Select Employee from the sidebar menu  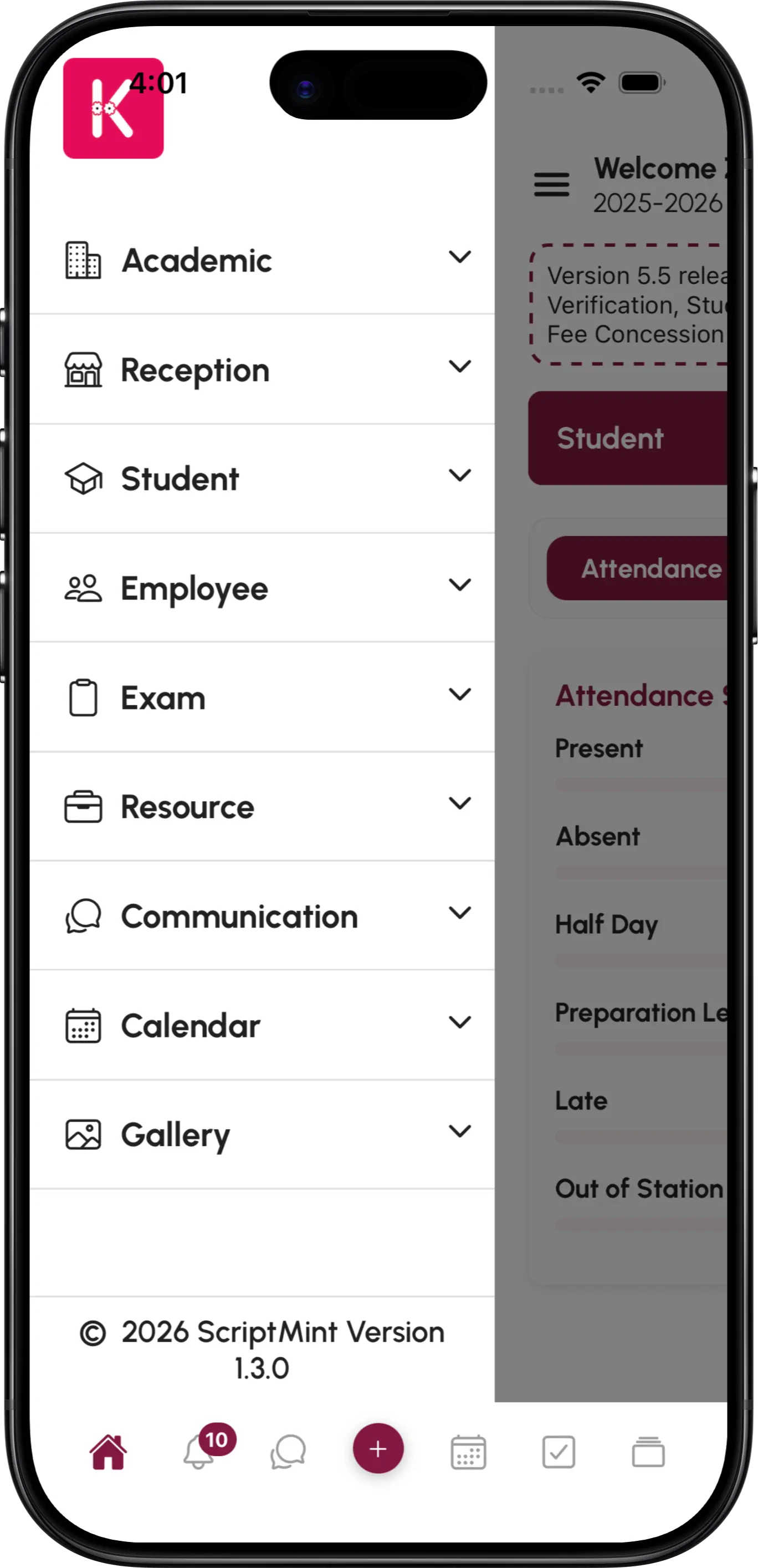[x=193, y=587]
